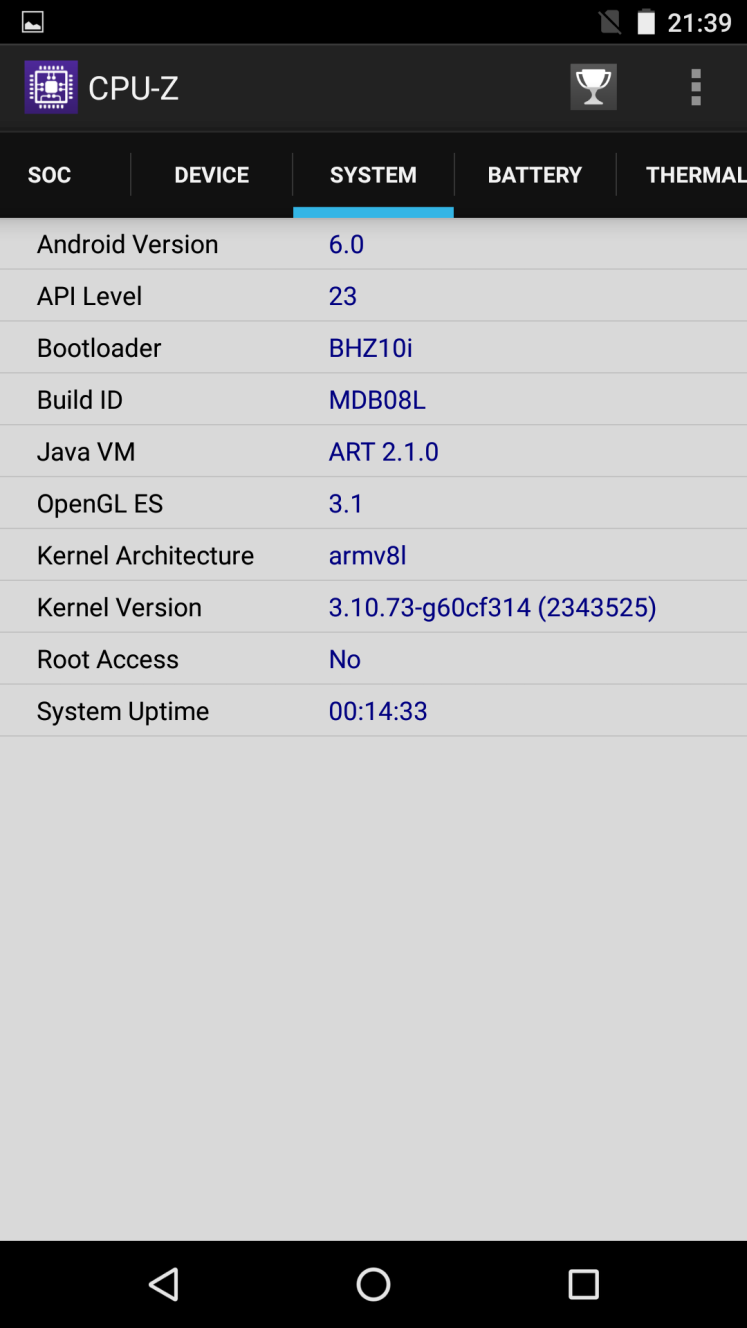The width and height of the screenshot is (747, 1328).
Task: Select the SYSTEM tab
Action: point(373,175)
